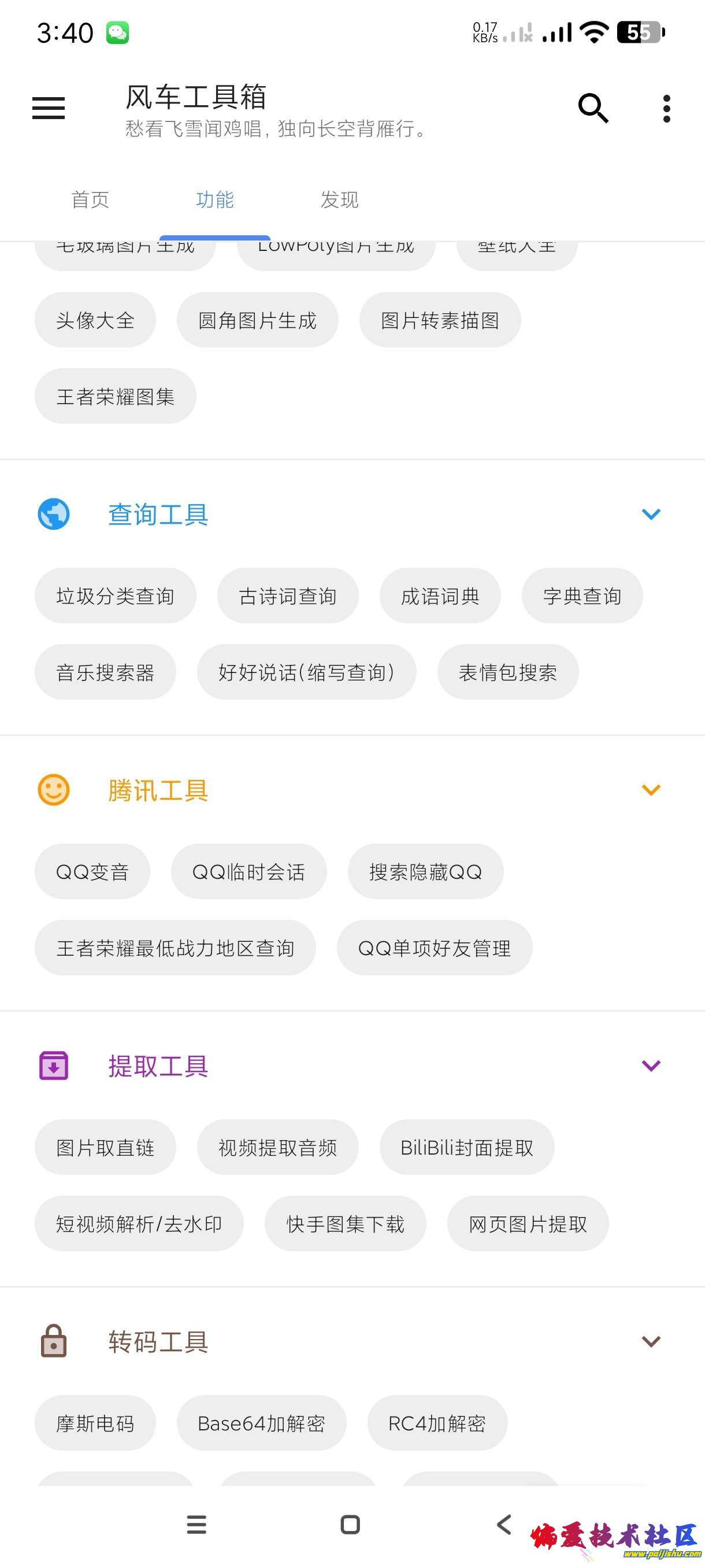Open Base64加解密 tool

click(261, 1423)
